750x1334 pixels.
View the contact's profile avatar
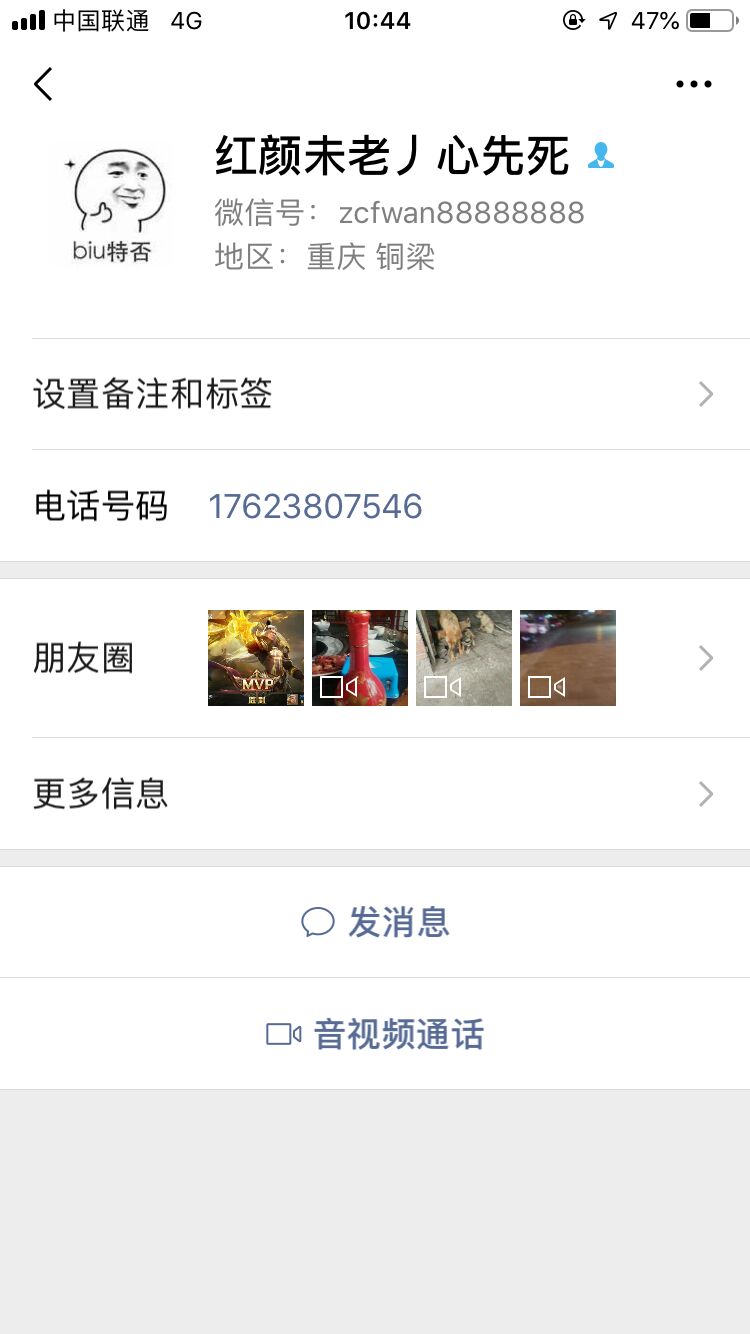point(111,205)
